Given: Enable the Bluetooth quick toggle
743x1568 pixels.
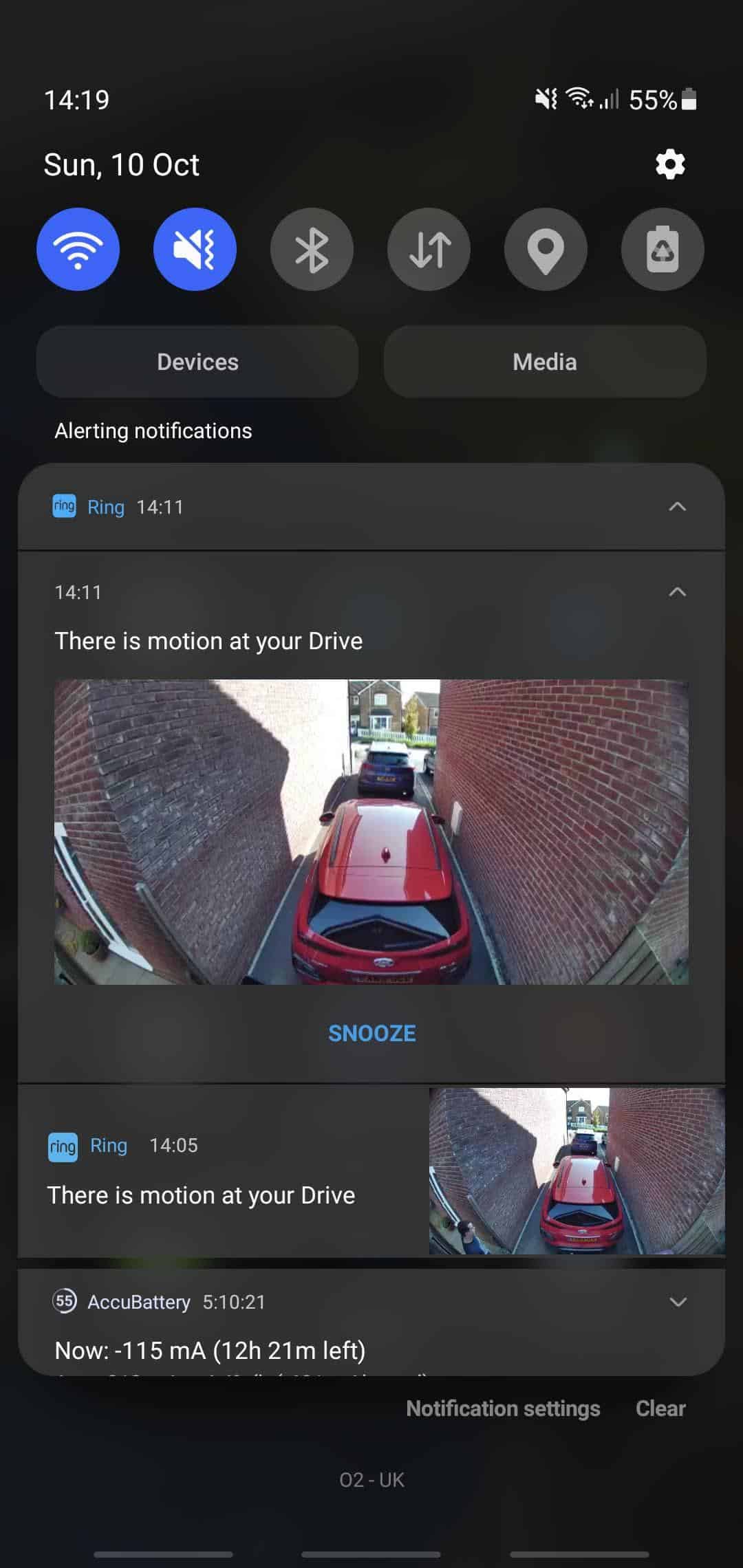Looking at the screenshot, I should coord(312,249).
